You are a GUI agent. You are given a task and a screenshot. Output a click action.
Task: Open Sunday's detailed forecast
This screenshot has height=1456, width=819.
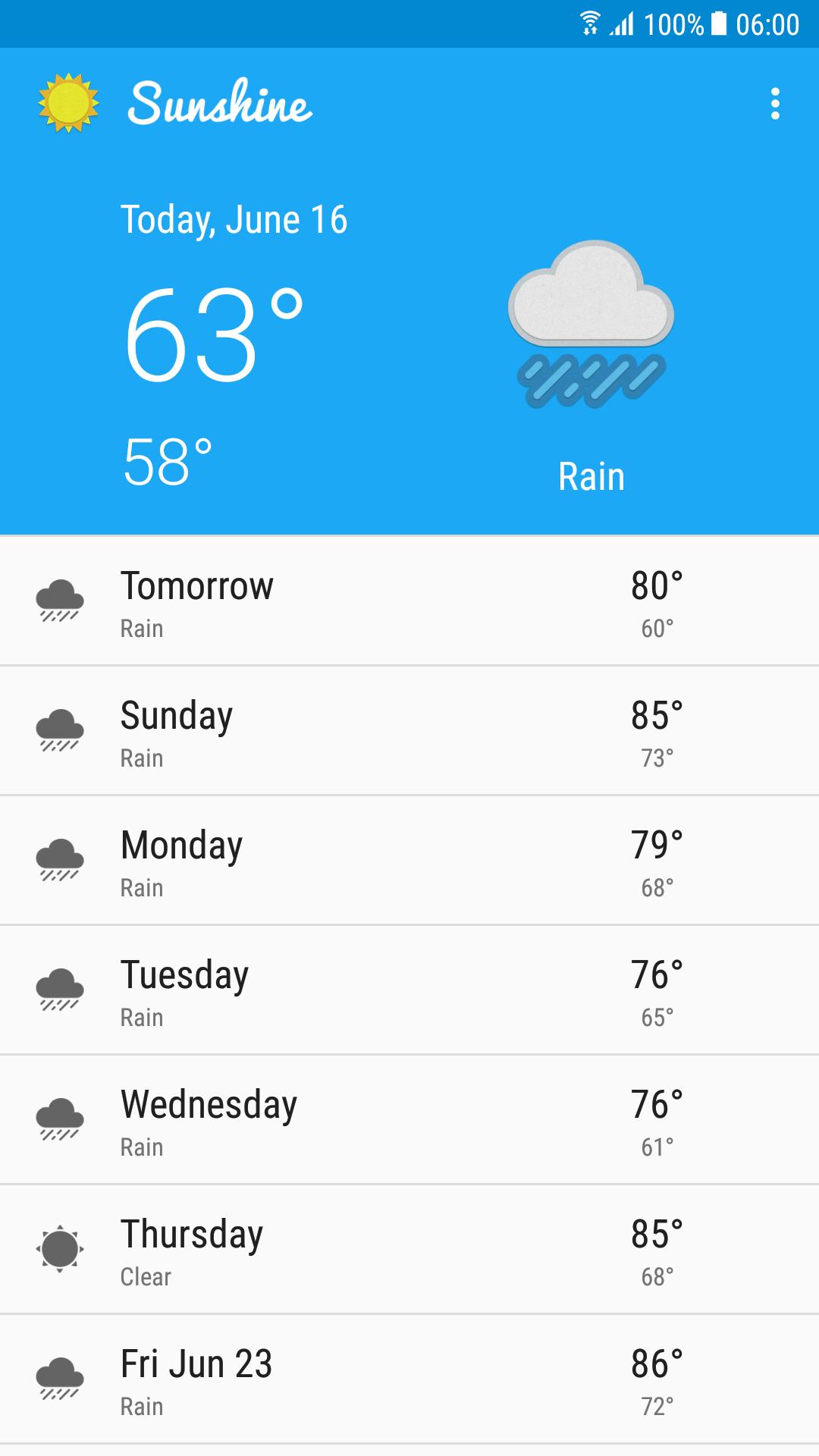click(x=409, y=730)
